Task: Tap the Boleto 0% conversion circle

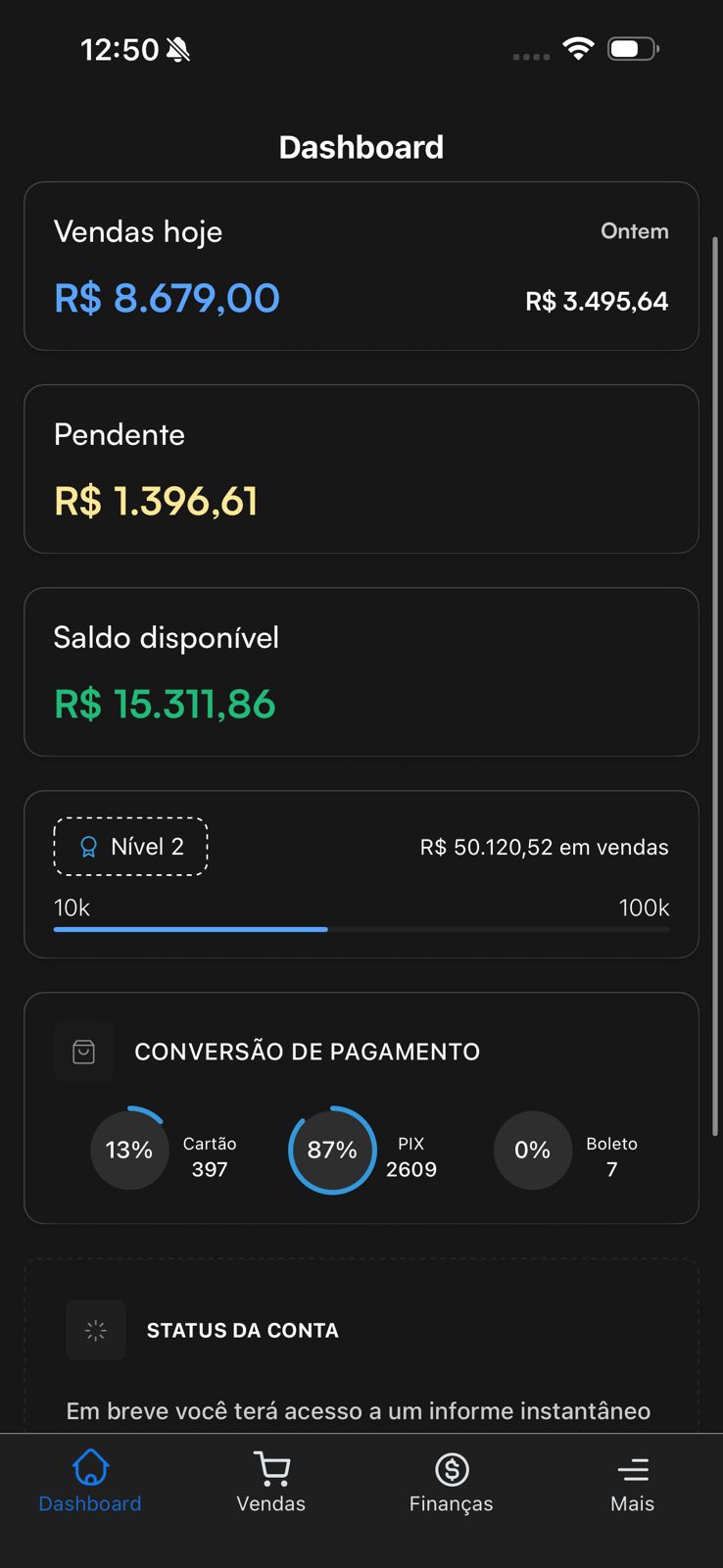Action: click(x=532, y=1151)
